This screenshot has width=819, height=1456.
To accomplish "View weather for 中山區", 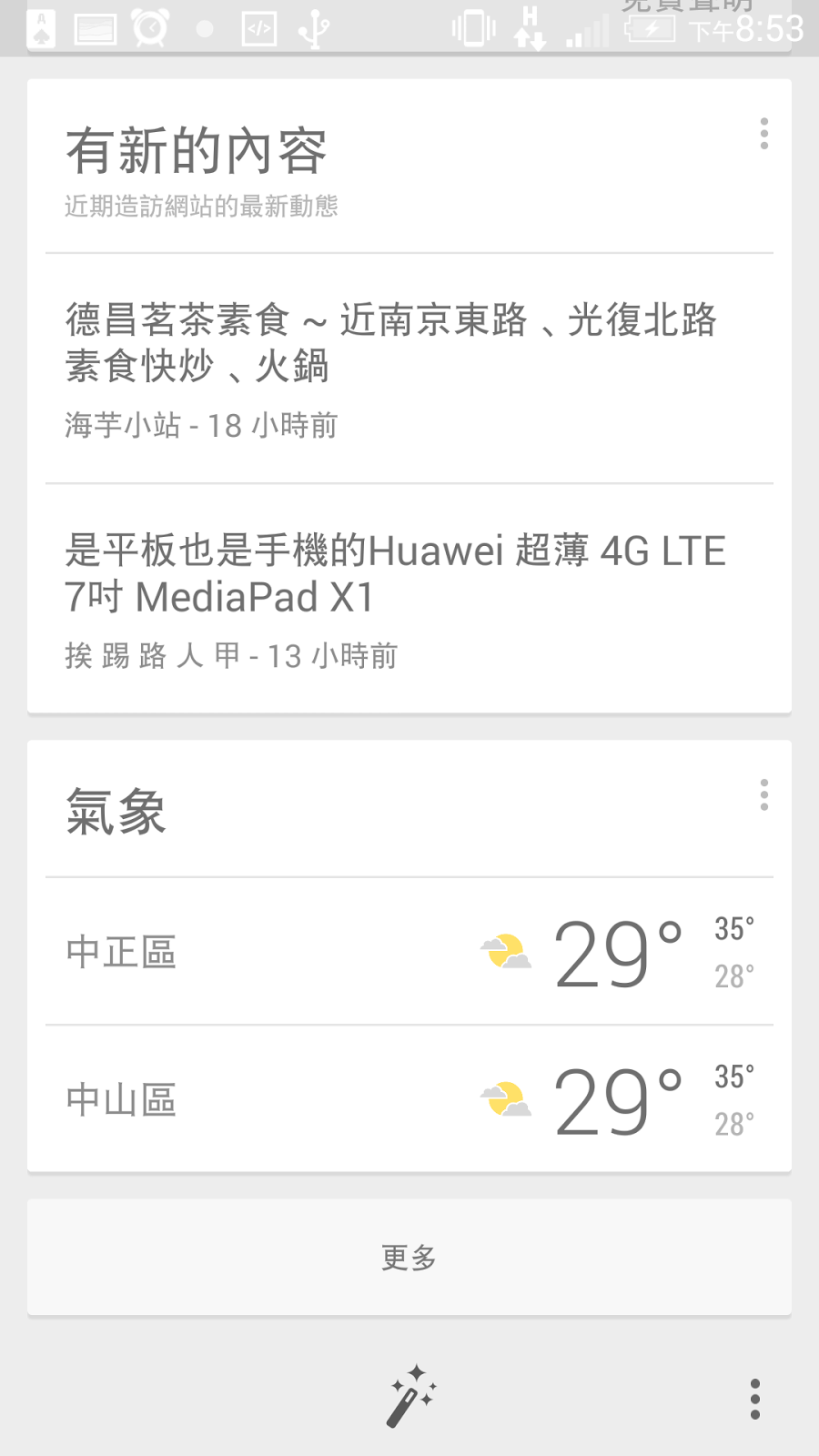I will [409, 1099].
